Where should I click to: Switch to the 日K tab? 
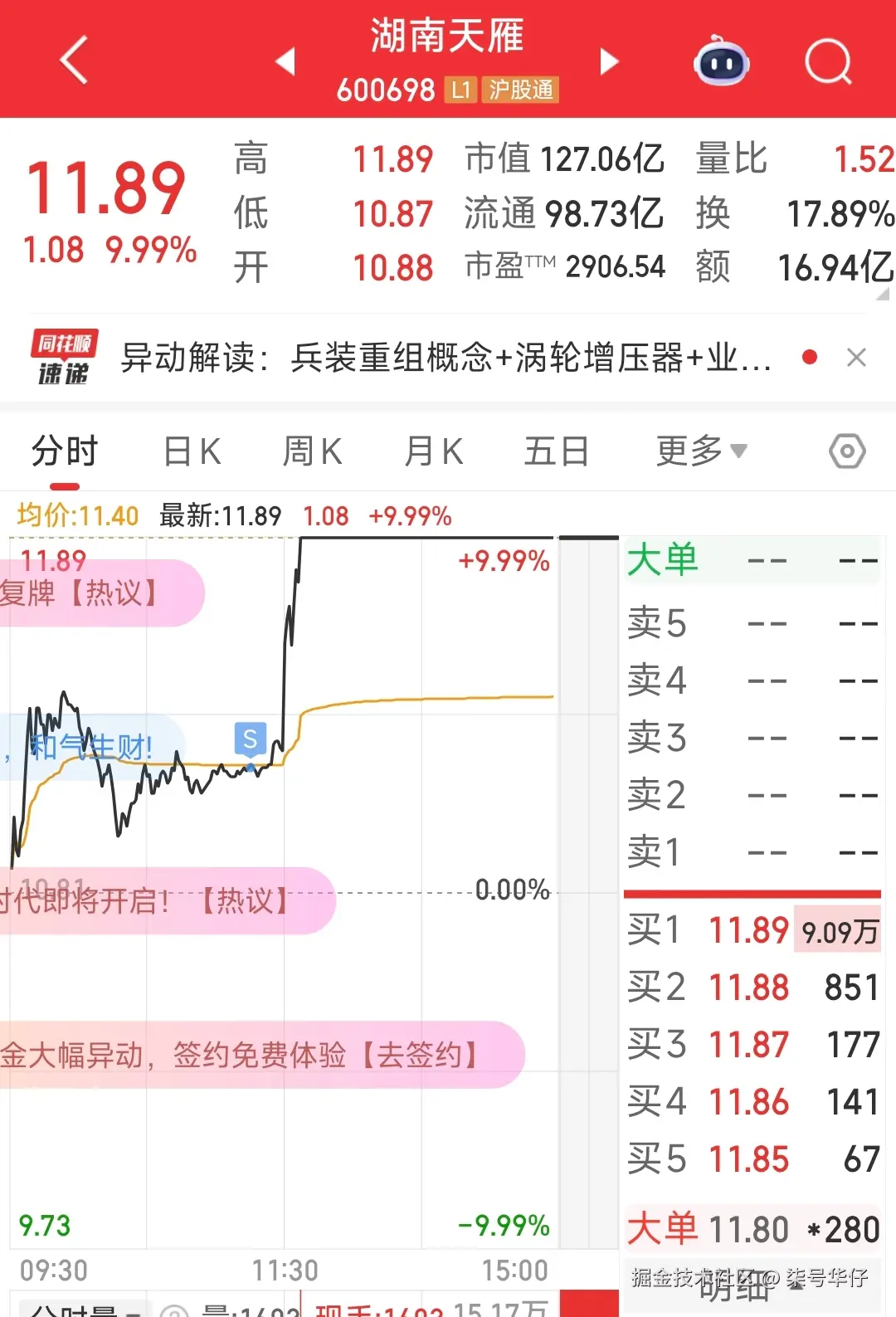click(191, 451)
